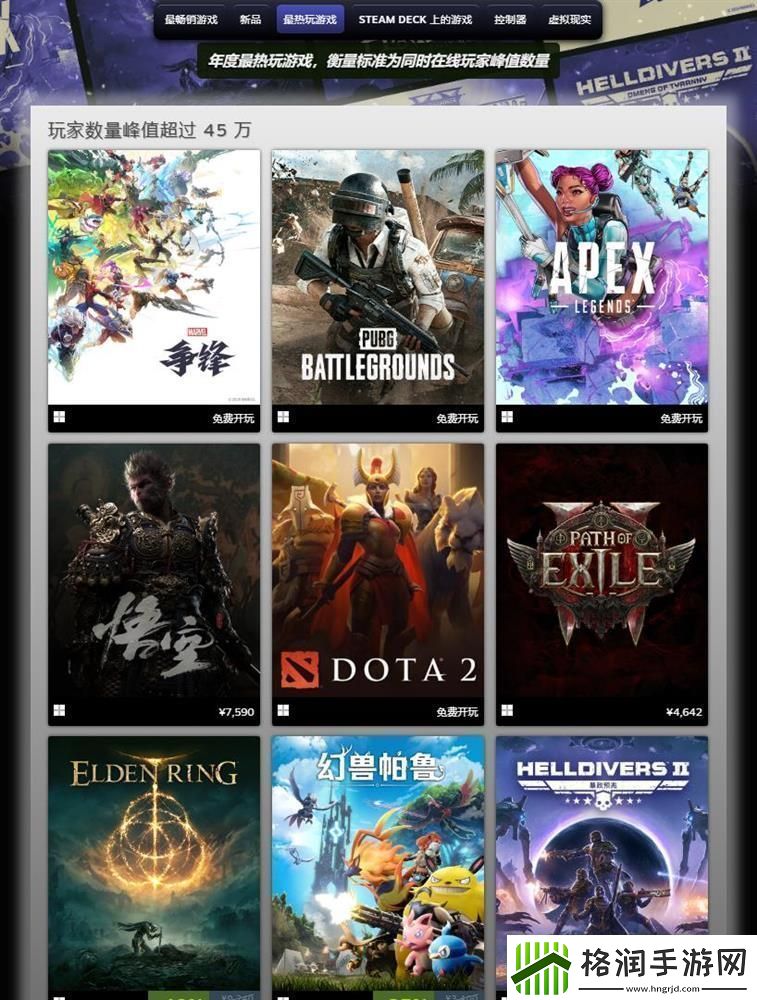Open the Apex Legends game tile
This screenshot has width=757, height=1000.
pos(602,278)
